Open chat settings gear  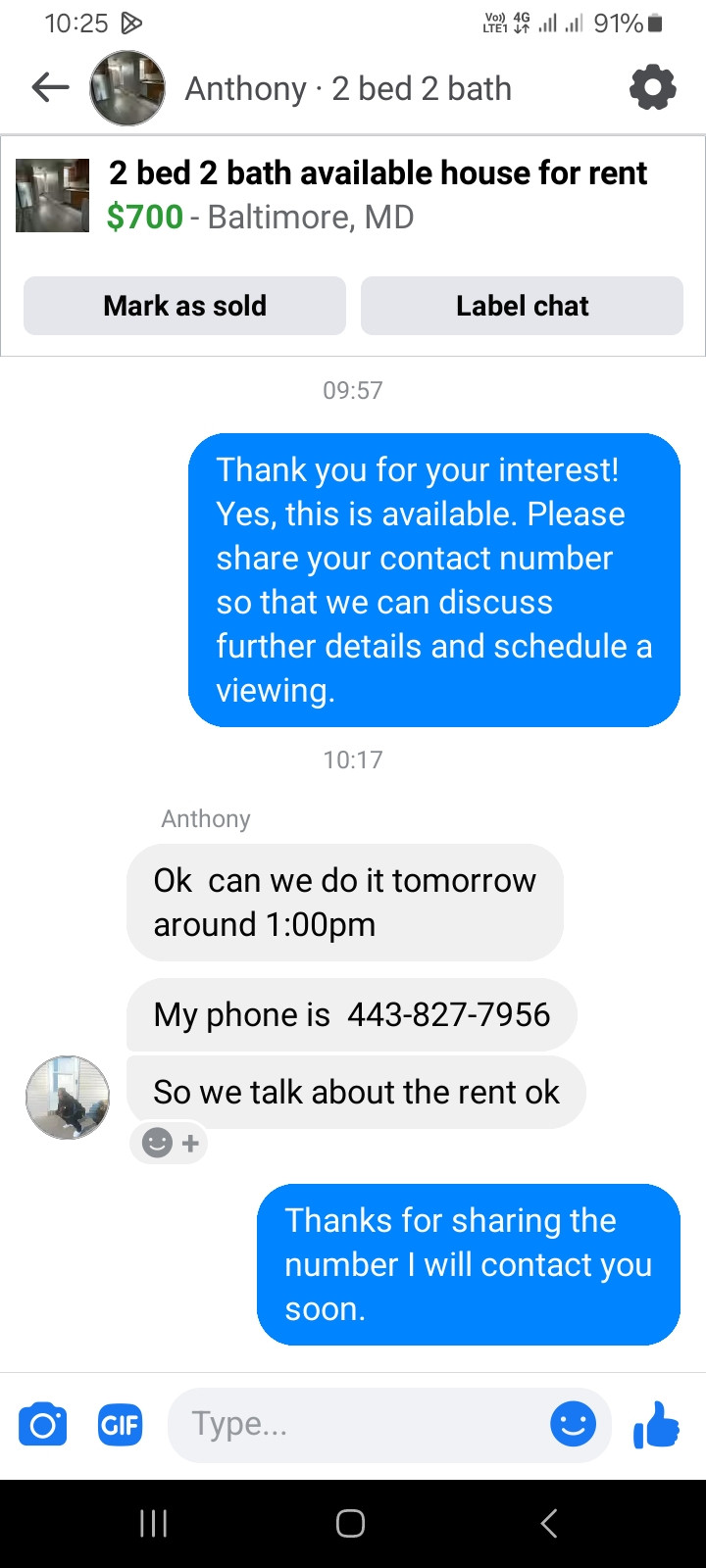[x=652, y=88]
